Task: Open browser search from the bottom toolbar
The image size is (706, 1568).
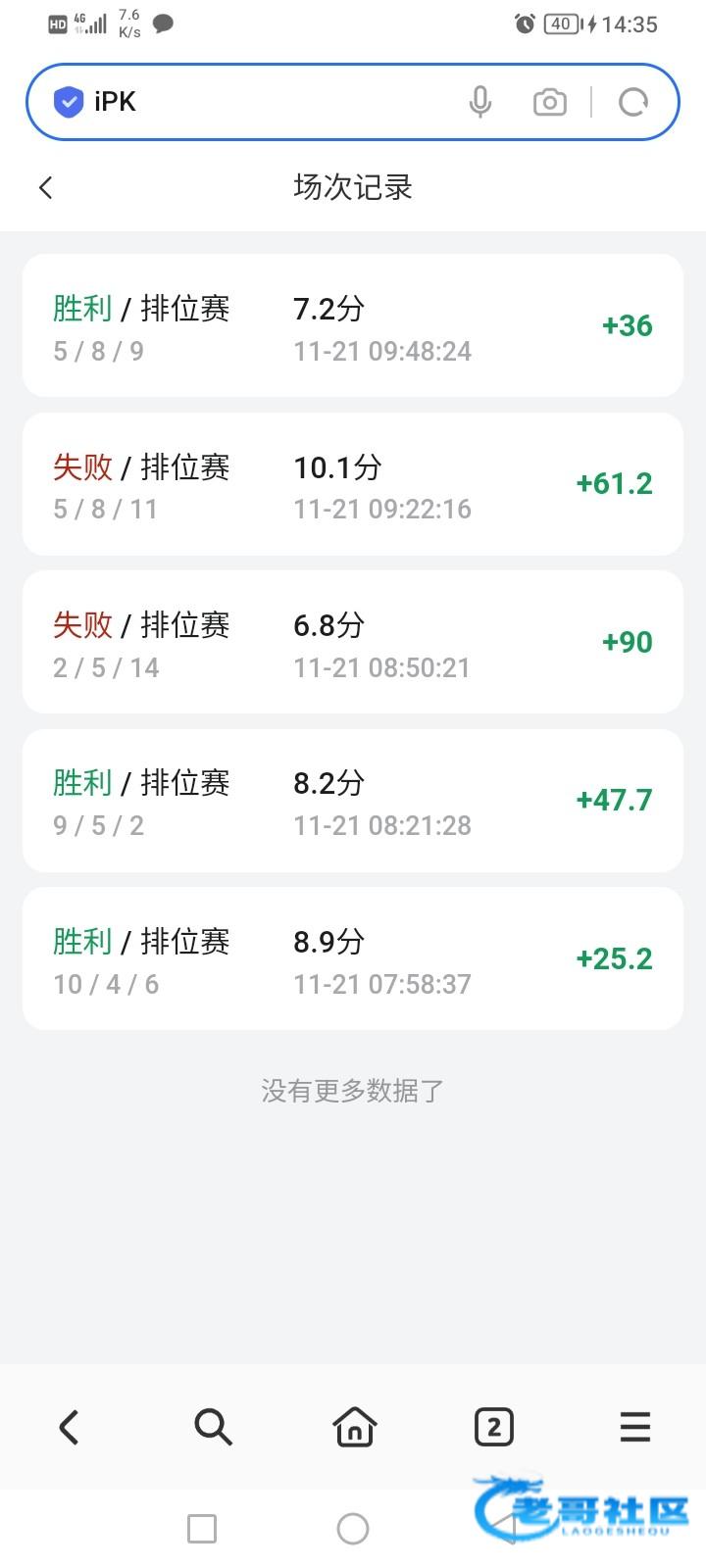Action: (213, 1427)
